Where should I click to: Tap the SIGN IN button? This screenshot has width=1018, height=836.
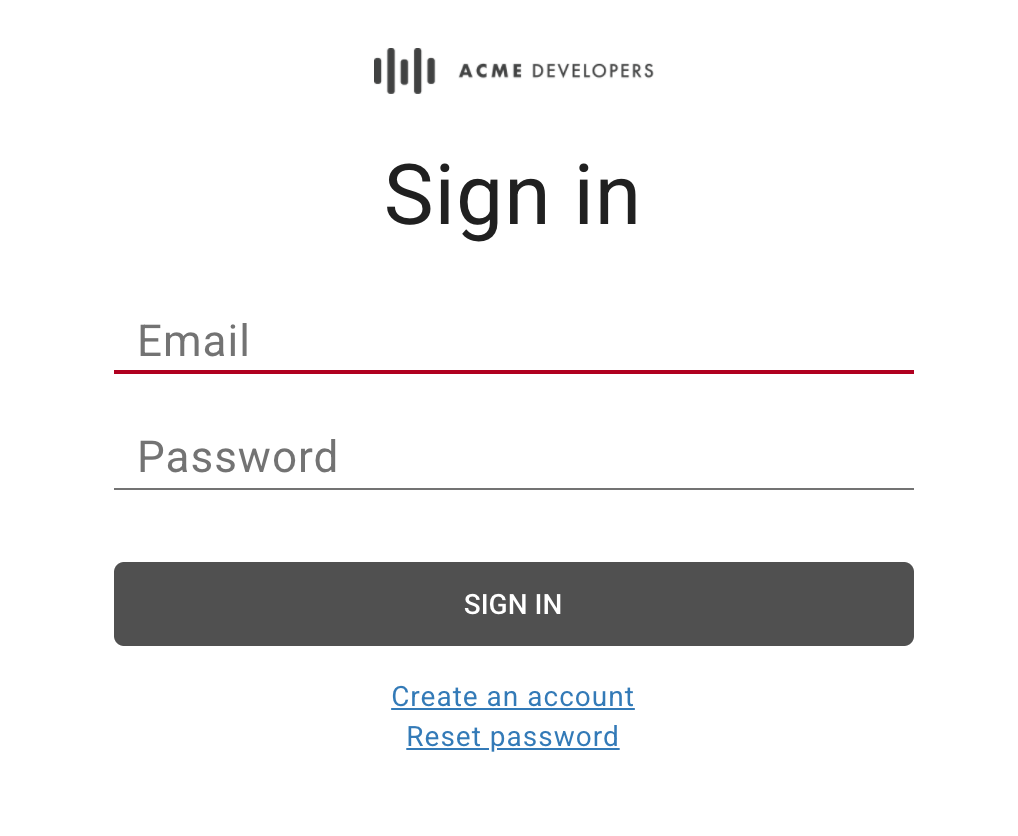click(513, 604)
